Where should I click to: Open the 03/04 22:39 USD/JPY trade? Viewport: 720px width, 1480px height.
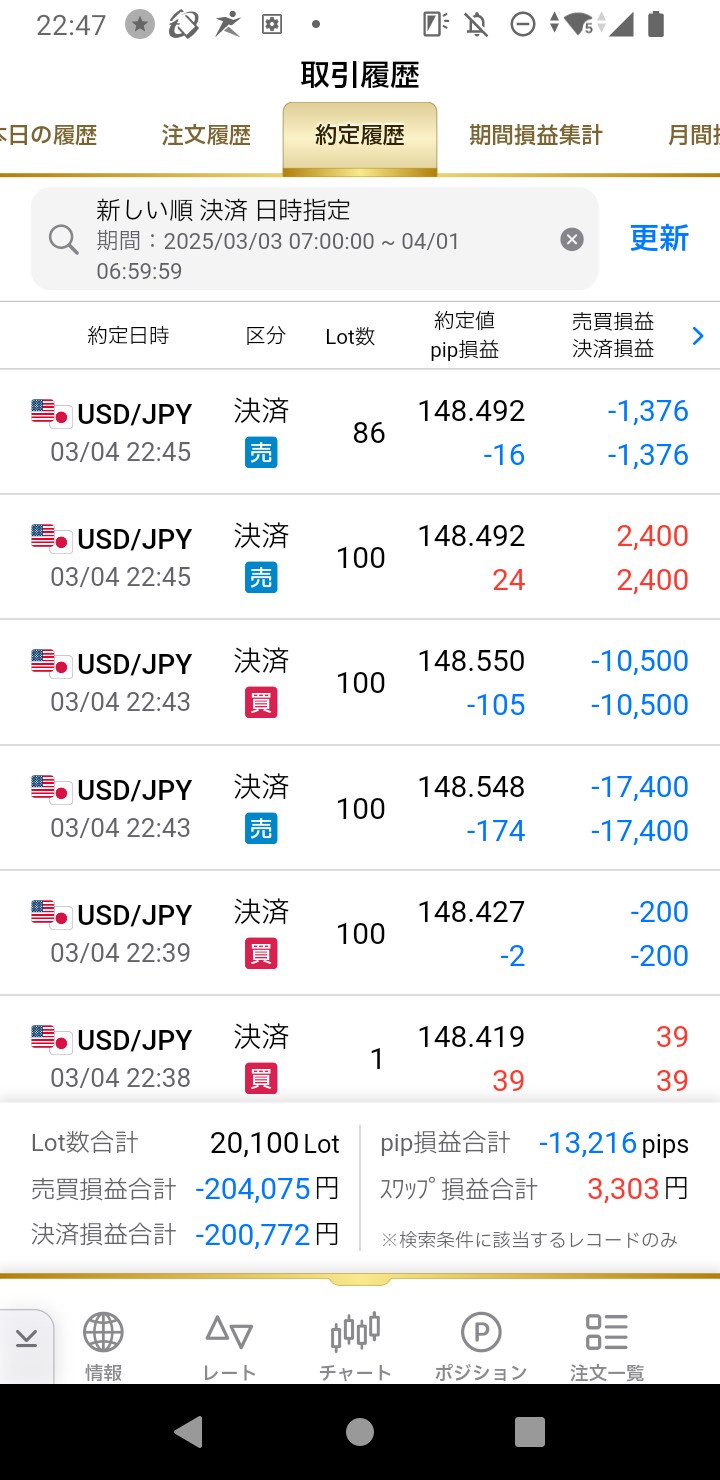(x=360, y=933)
